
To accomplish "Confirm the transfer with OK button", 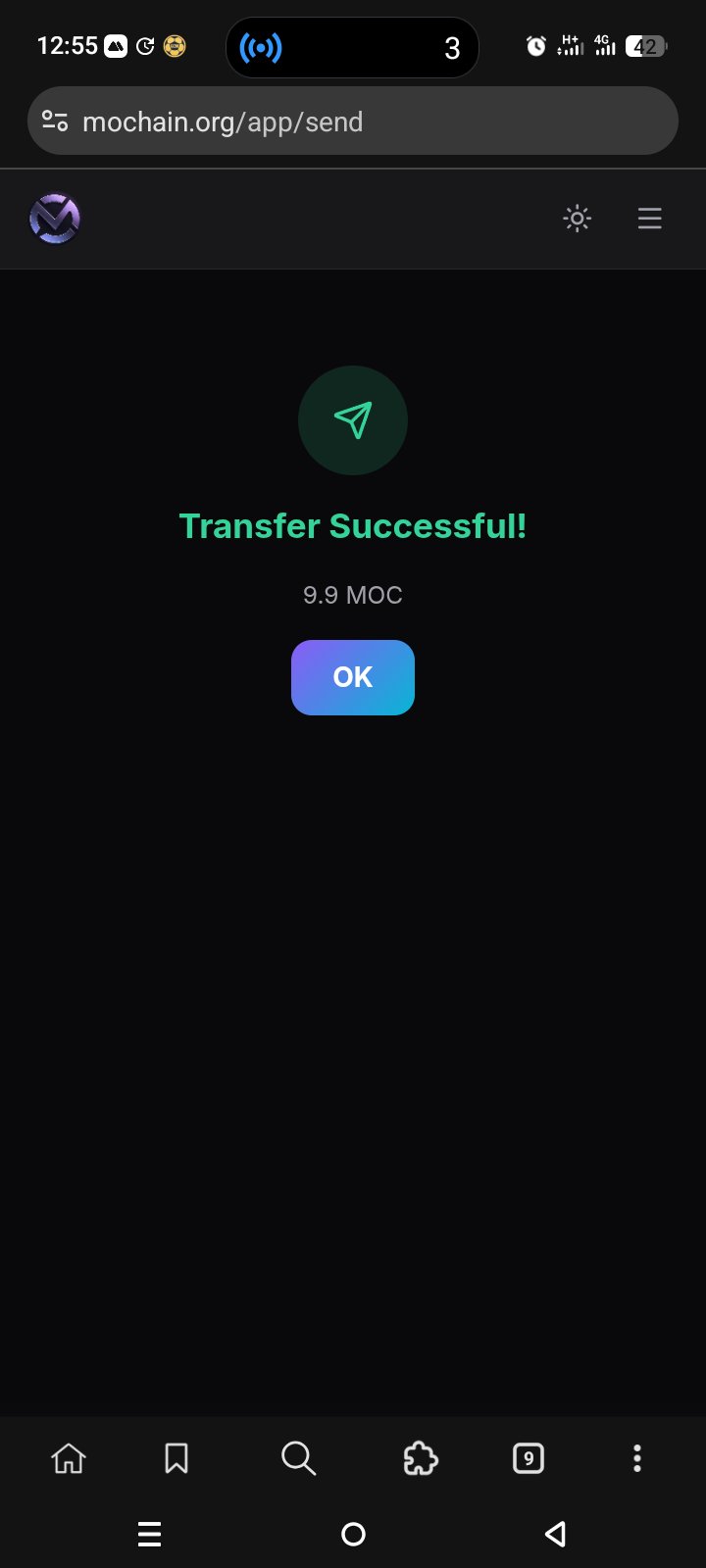I will point(353,677).
